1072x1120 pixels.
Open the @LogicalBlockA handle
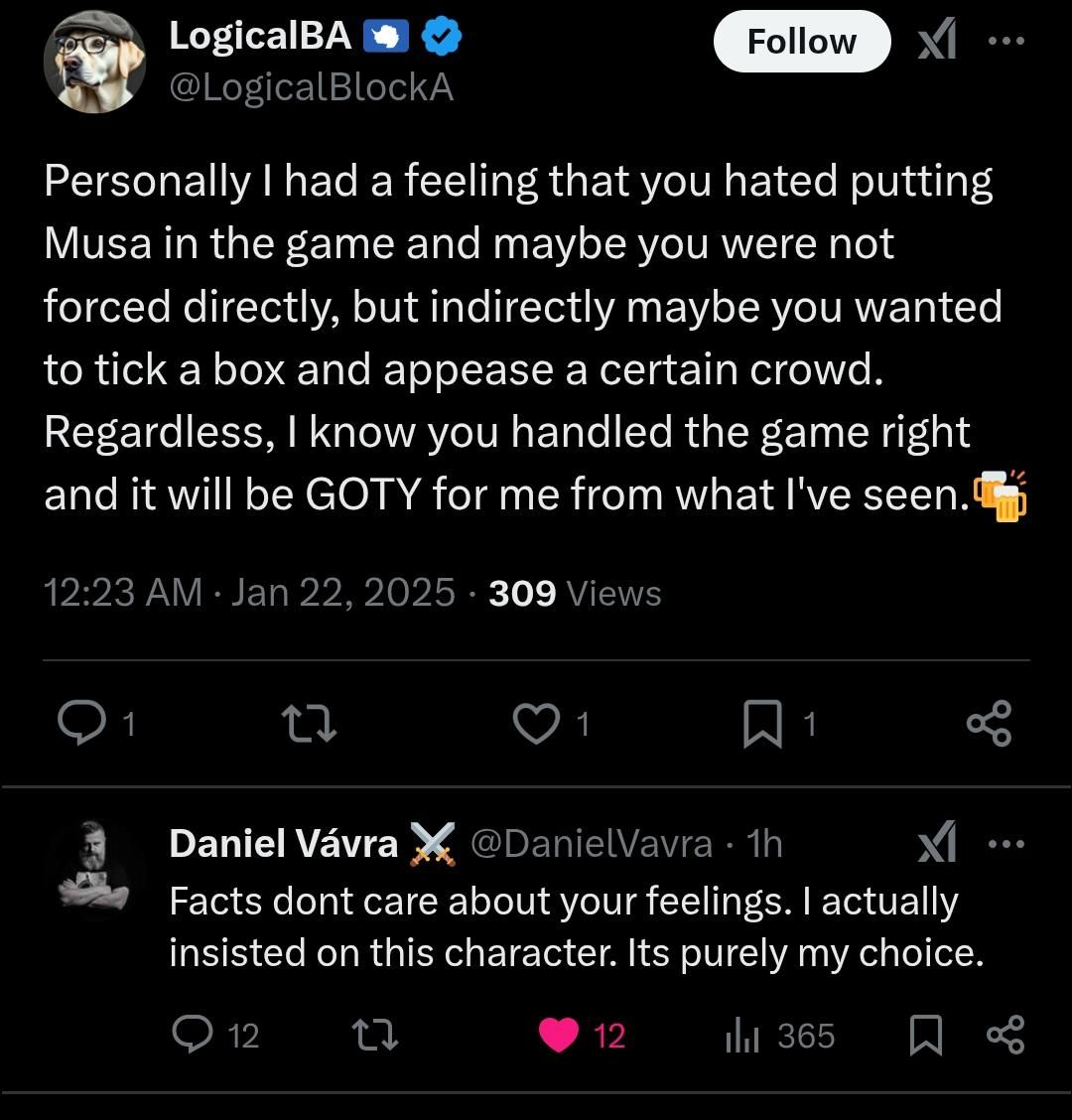pos(311,87)
